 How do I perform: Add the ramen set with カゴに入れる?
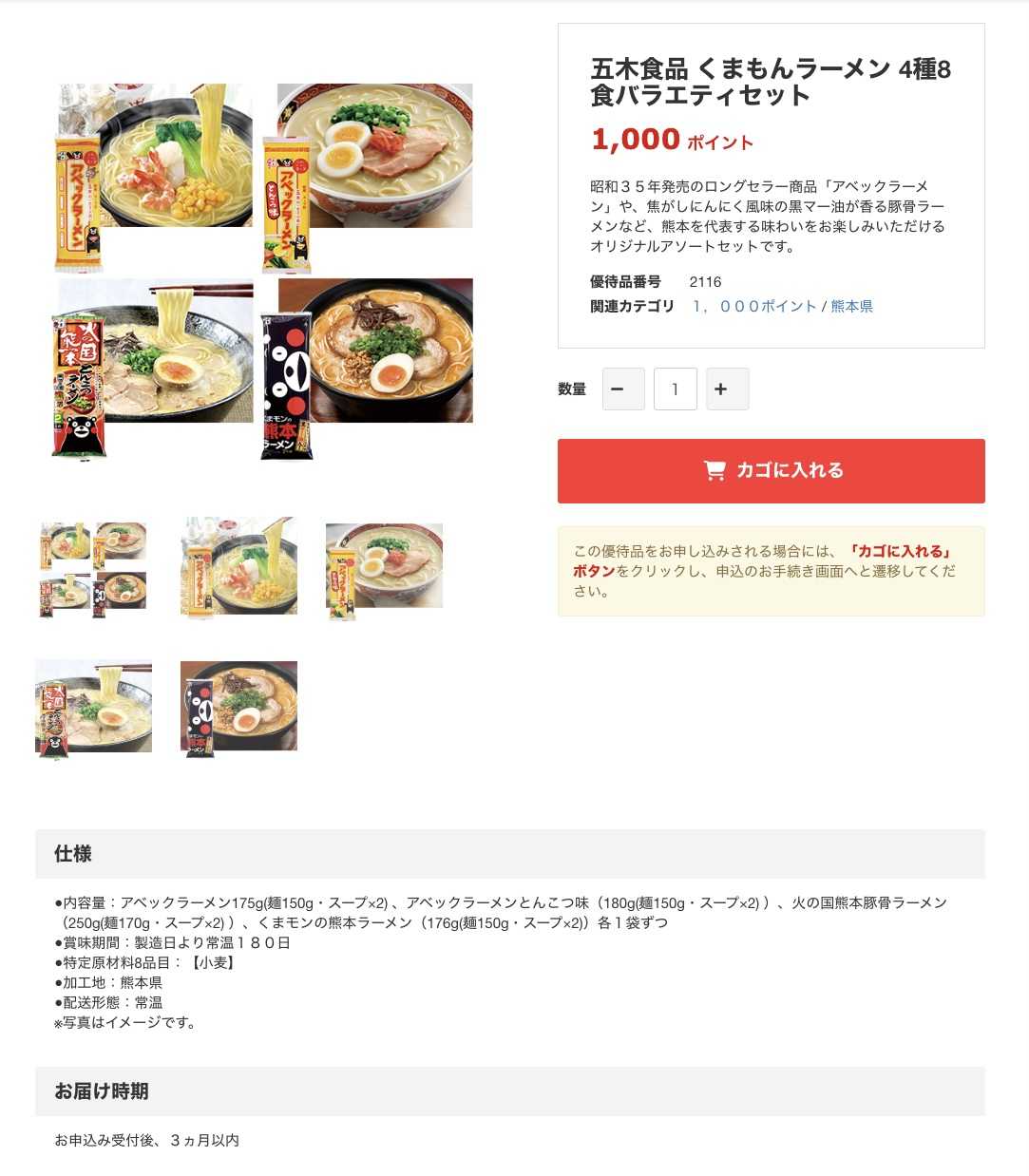[771, 471]
